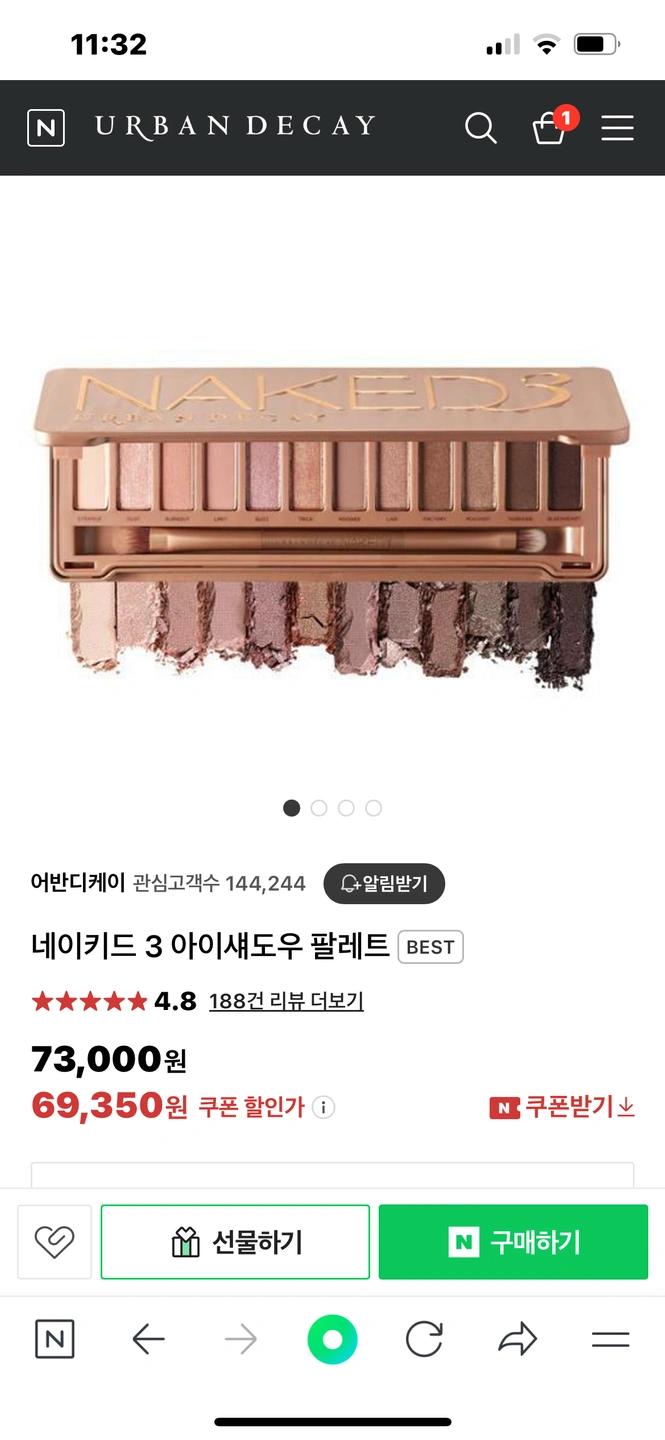Open the 어반디케이 store name
The image size is (665, 1440).
78,883
